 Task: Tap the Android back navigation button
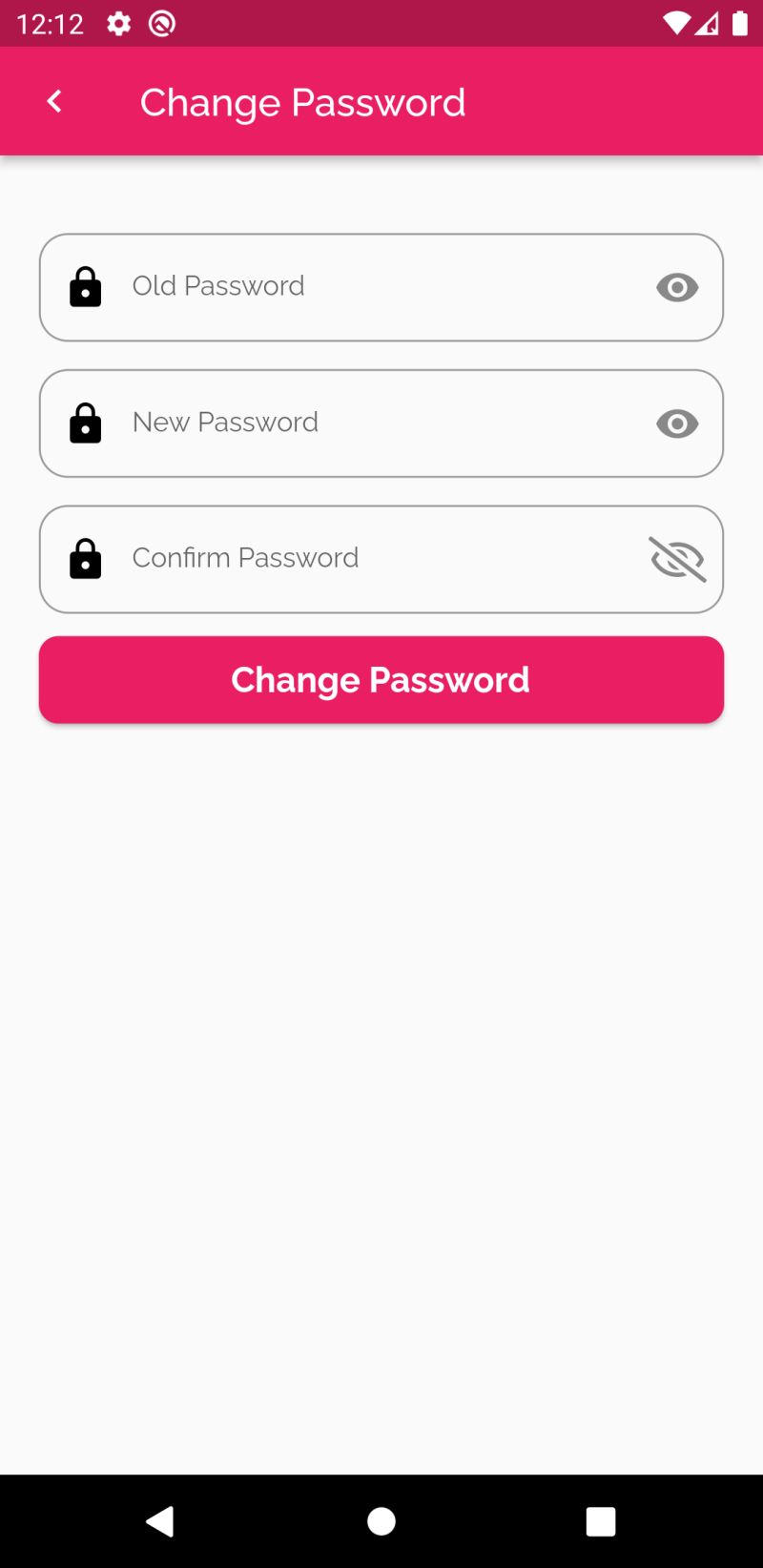click(161, 1521)
